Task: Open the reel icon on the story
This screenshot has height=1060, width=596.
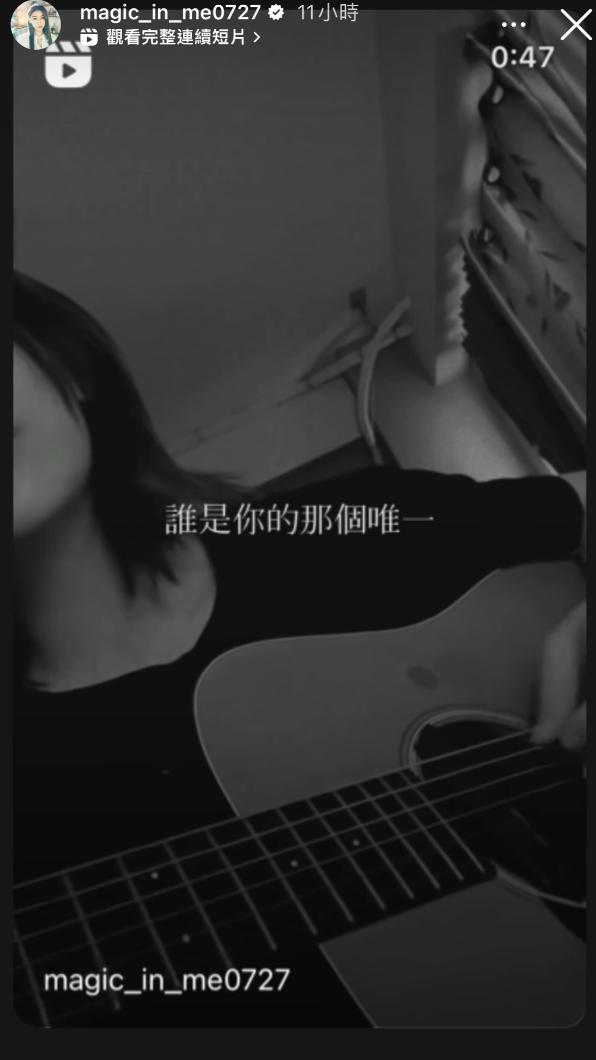Action: click(x=68, y=65)
